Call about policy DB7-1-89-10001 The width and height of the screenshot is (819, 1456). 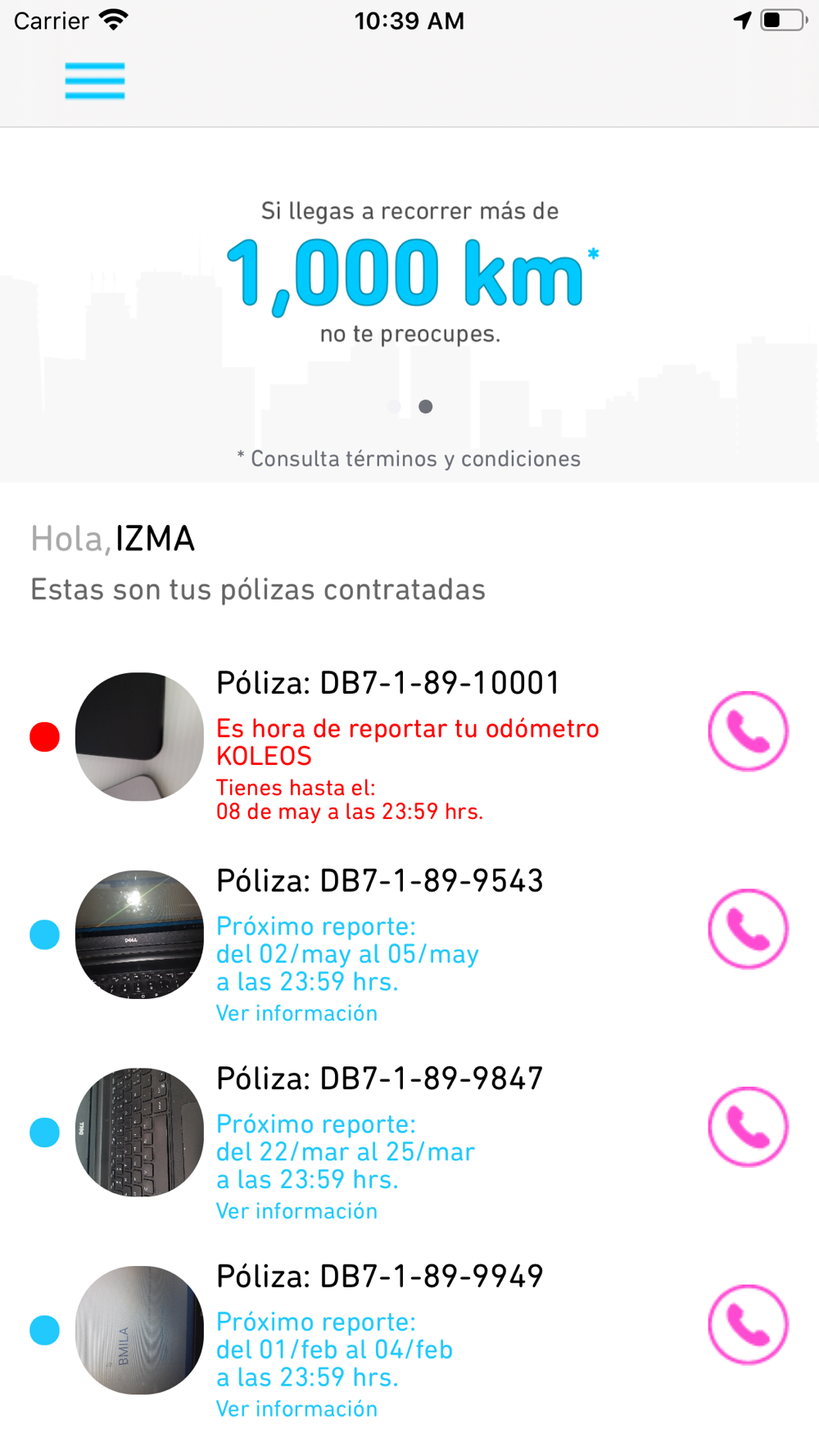click(748, 731)
